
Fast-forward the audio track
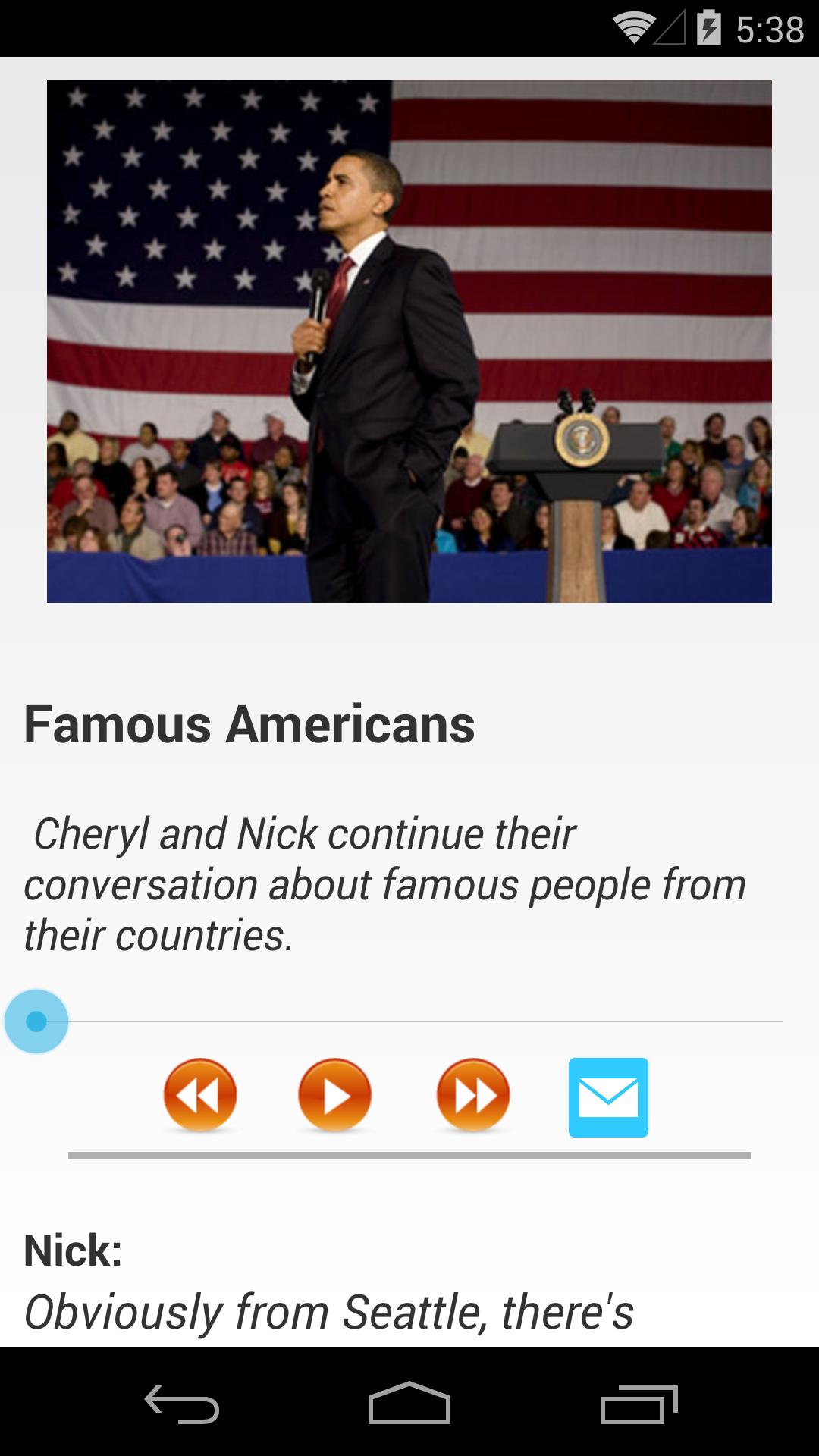click(x=472, y=1096)
